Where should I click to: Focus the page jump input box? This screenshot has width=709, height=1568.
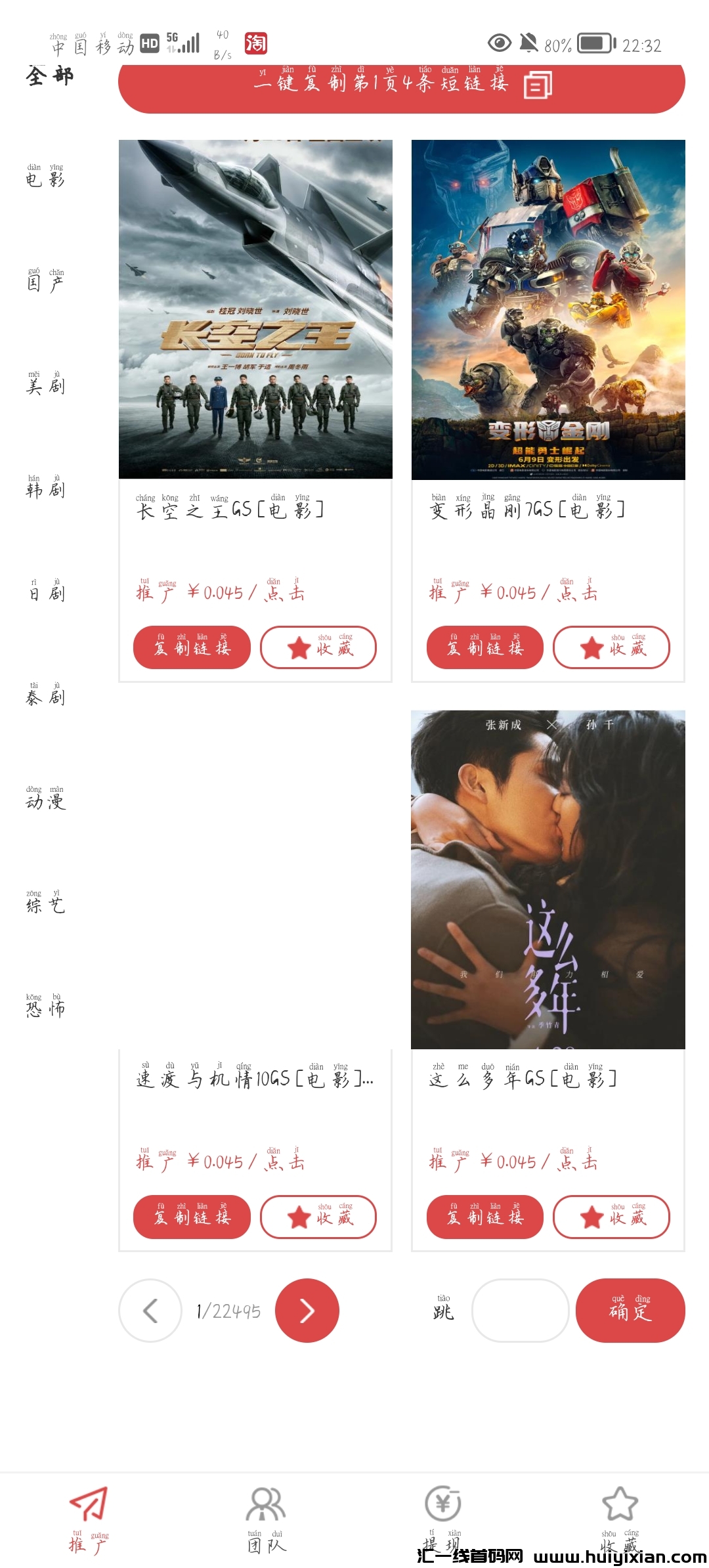pyautogui.click(x=520, y=1311)
